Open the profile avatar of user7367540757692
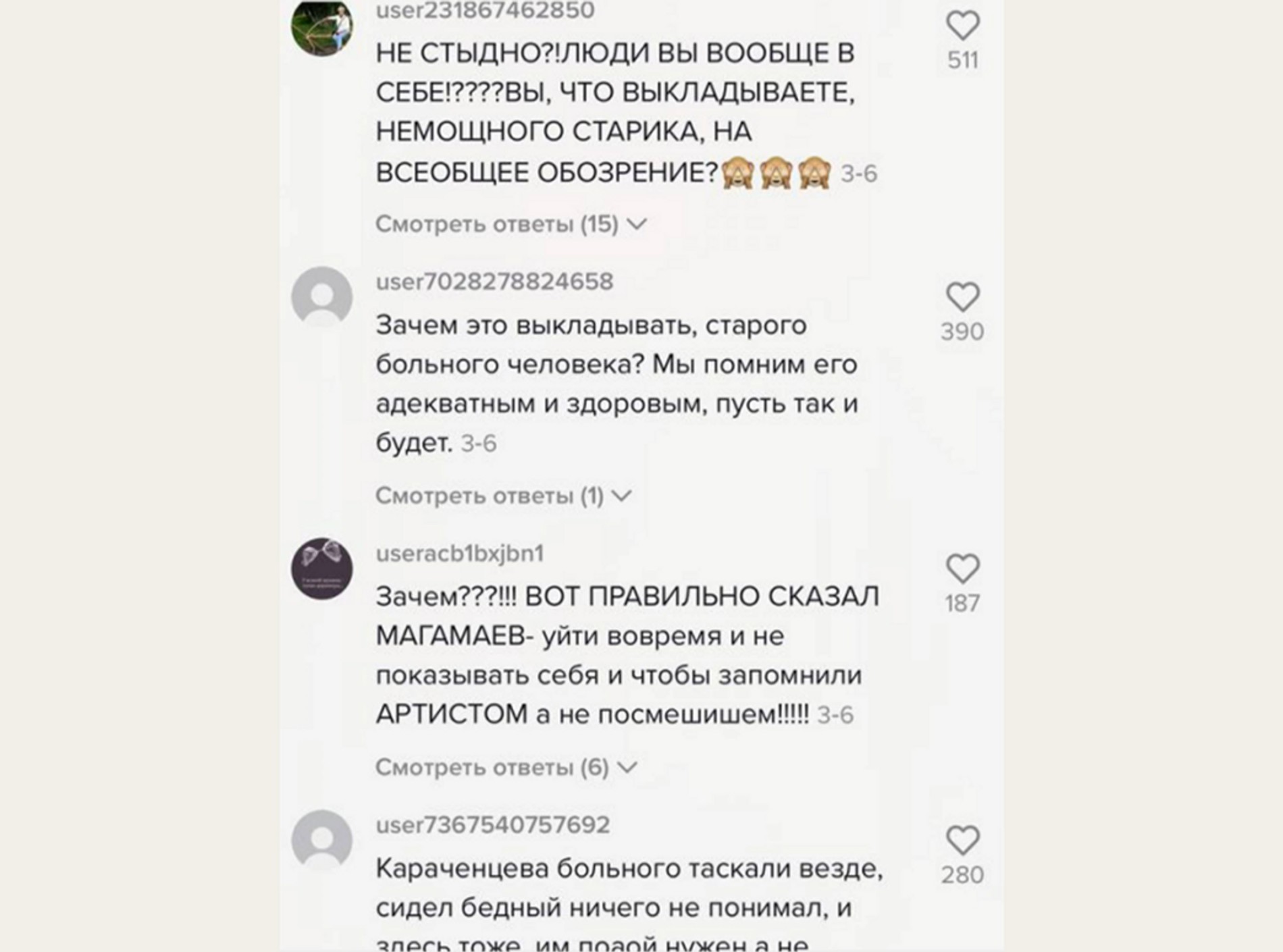The width and height of the screenshot is (1283, 952). pyautogui.click(x=321, y=841)
